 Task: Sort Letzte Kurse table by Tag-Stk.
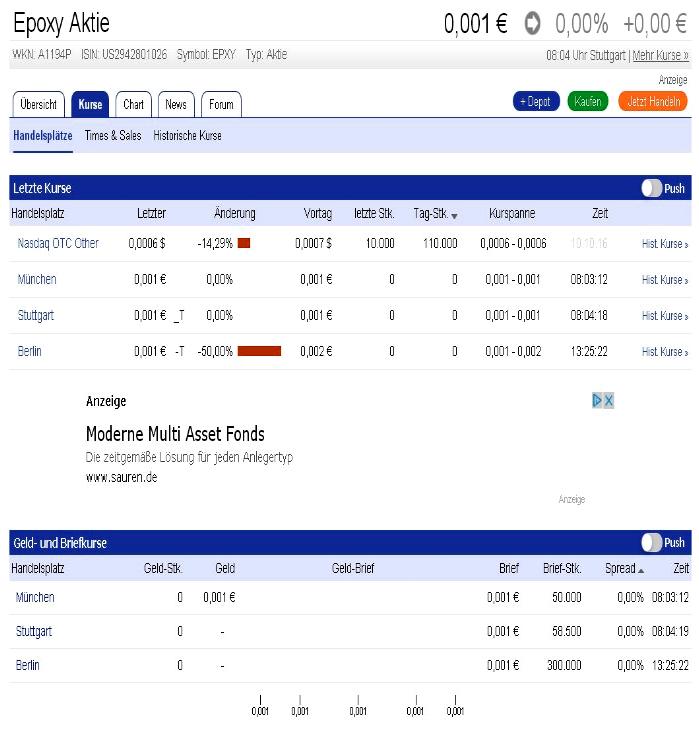(434, 214)
